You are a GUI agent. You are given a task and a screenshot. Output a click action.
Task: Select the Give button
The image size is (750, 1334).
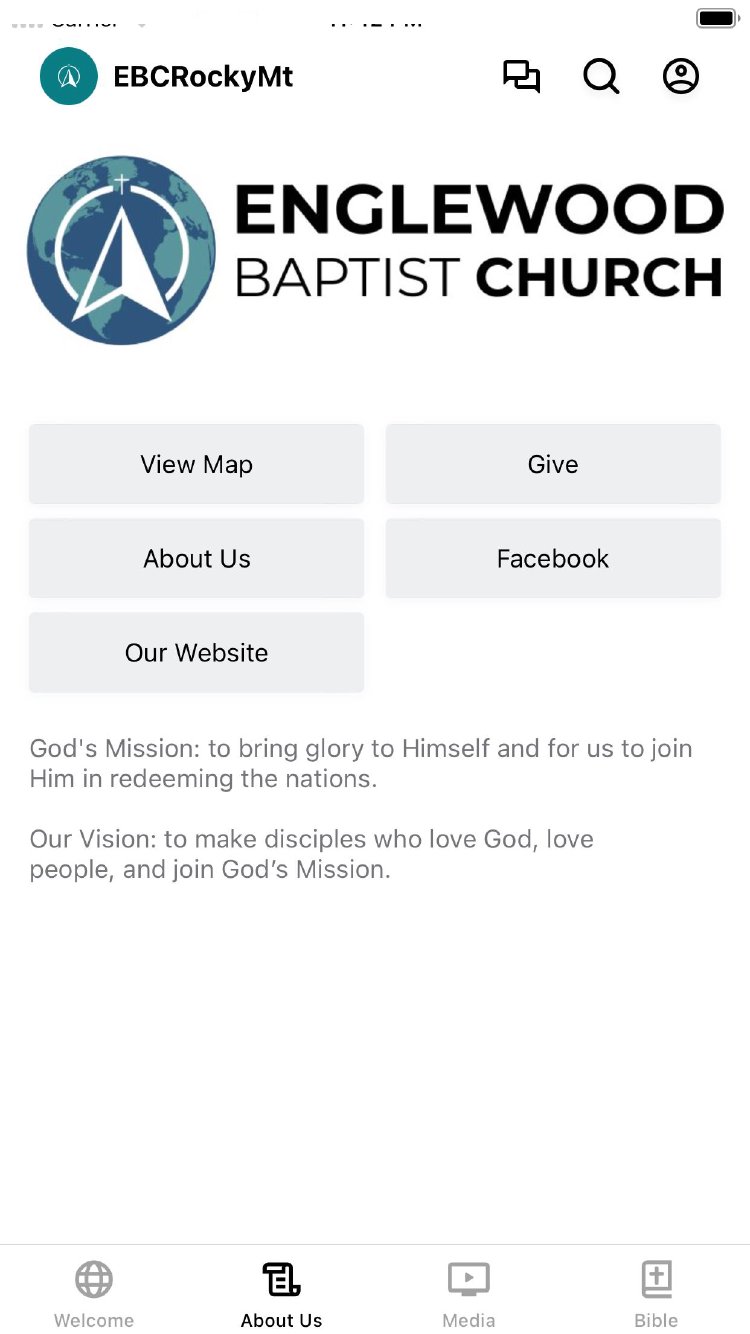(553, 464)
